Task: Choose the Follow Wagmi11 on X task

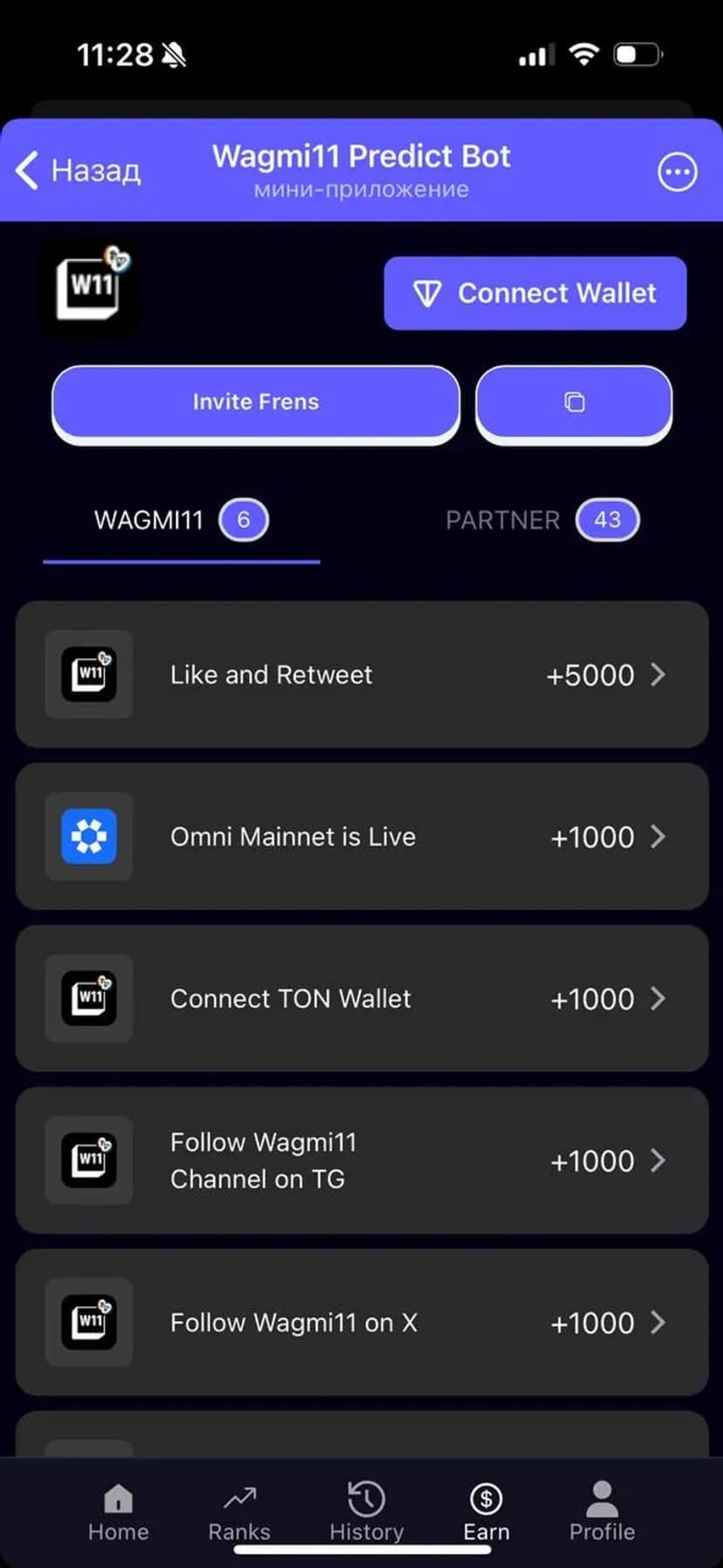Action: [x=361, y=1322]
